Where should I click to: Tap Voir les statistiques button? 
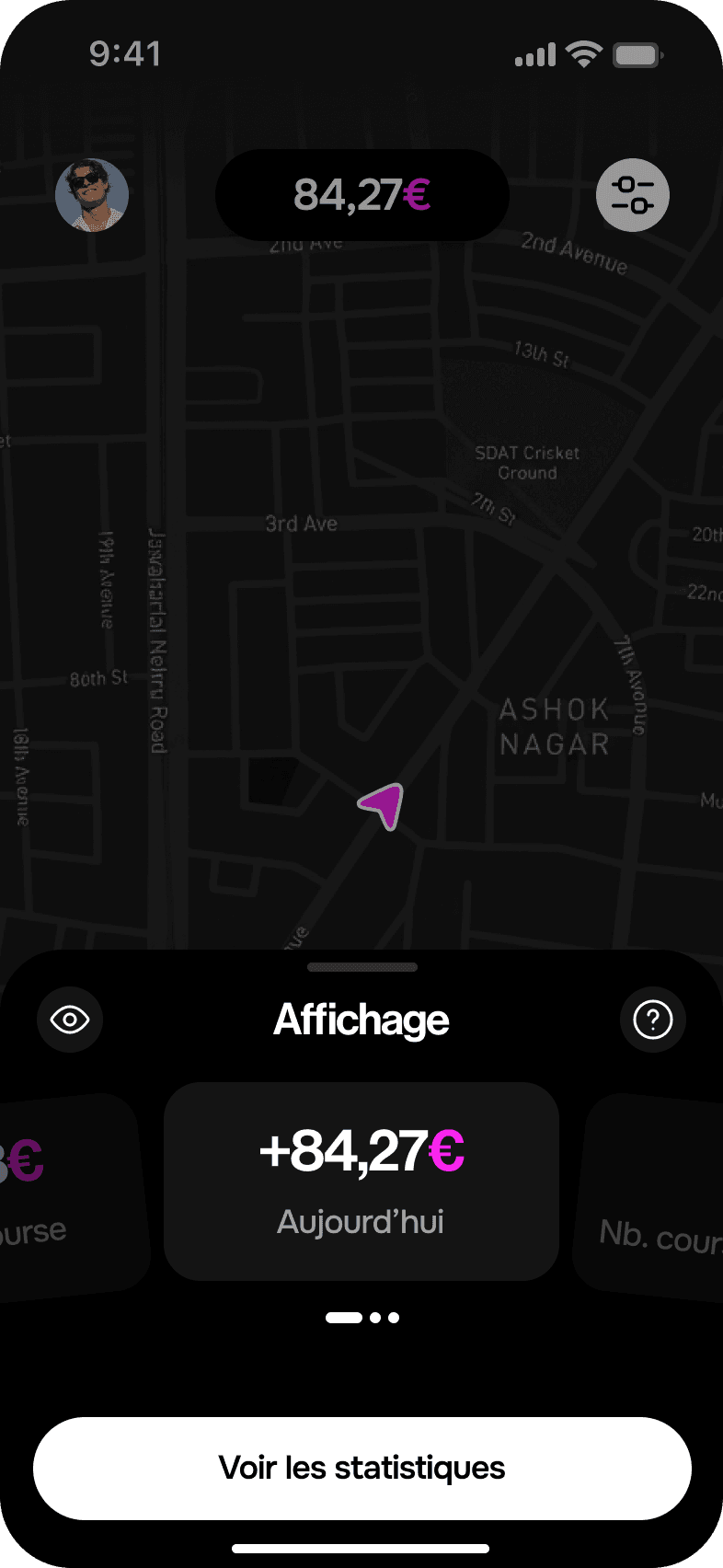coord(361,1468)
